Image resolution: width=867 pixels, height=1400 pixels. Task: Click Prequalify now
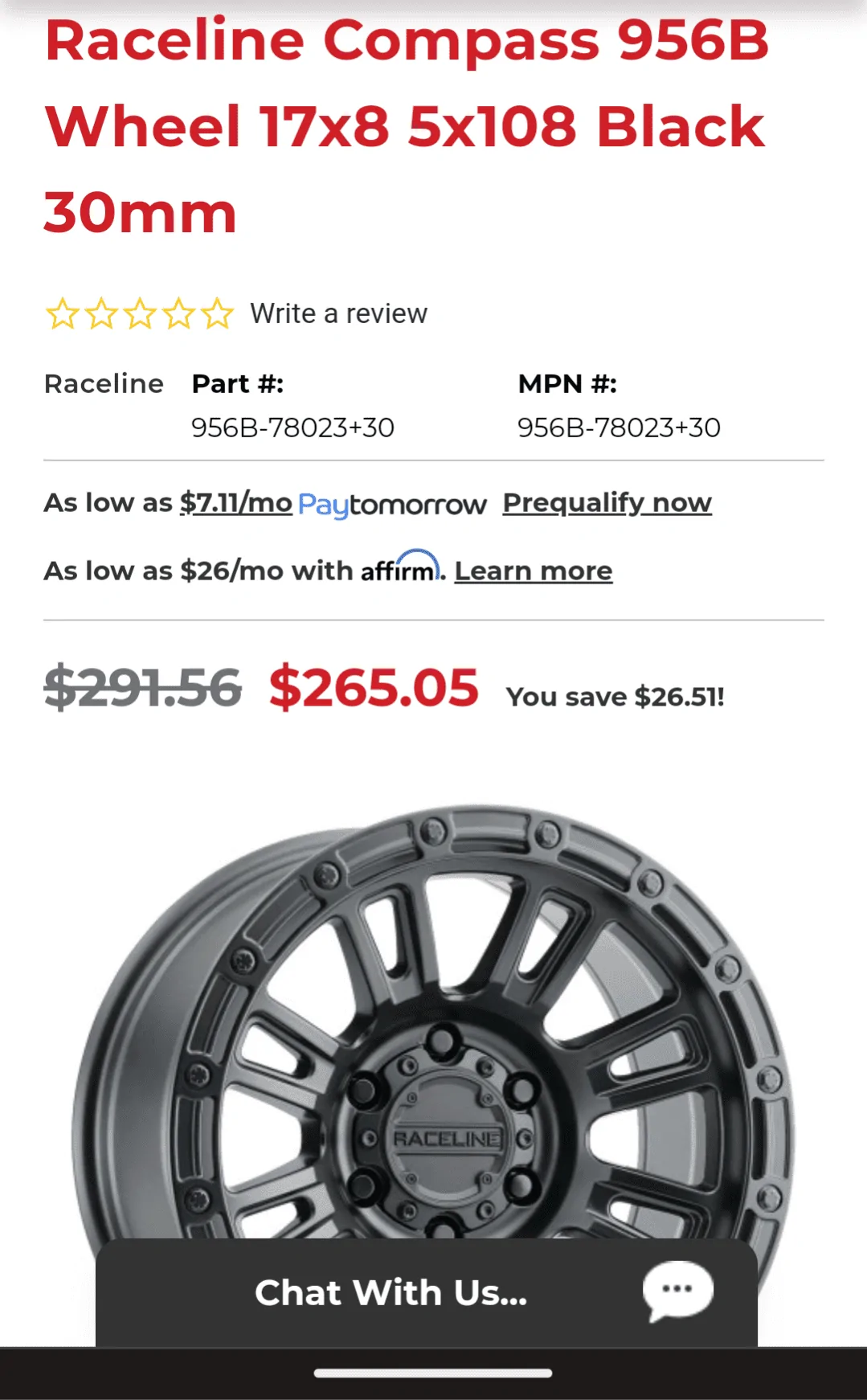pos(606,502)
